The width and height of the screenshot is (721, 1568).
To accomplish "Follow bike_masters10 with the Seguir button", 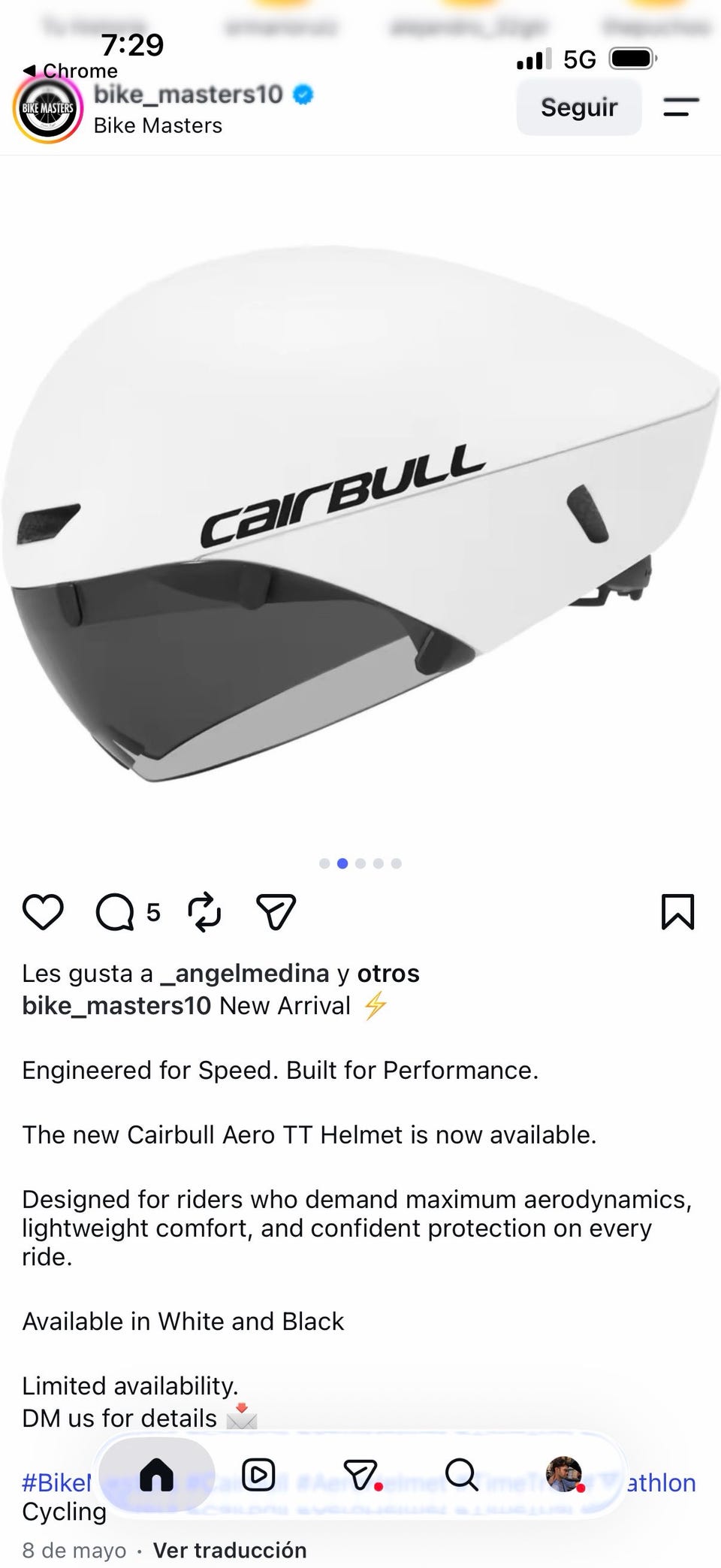I will click(578, 107).
